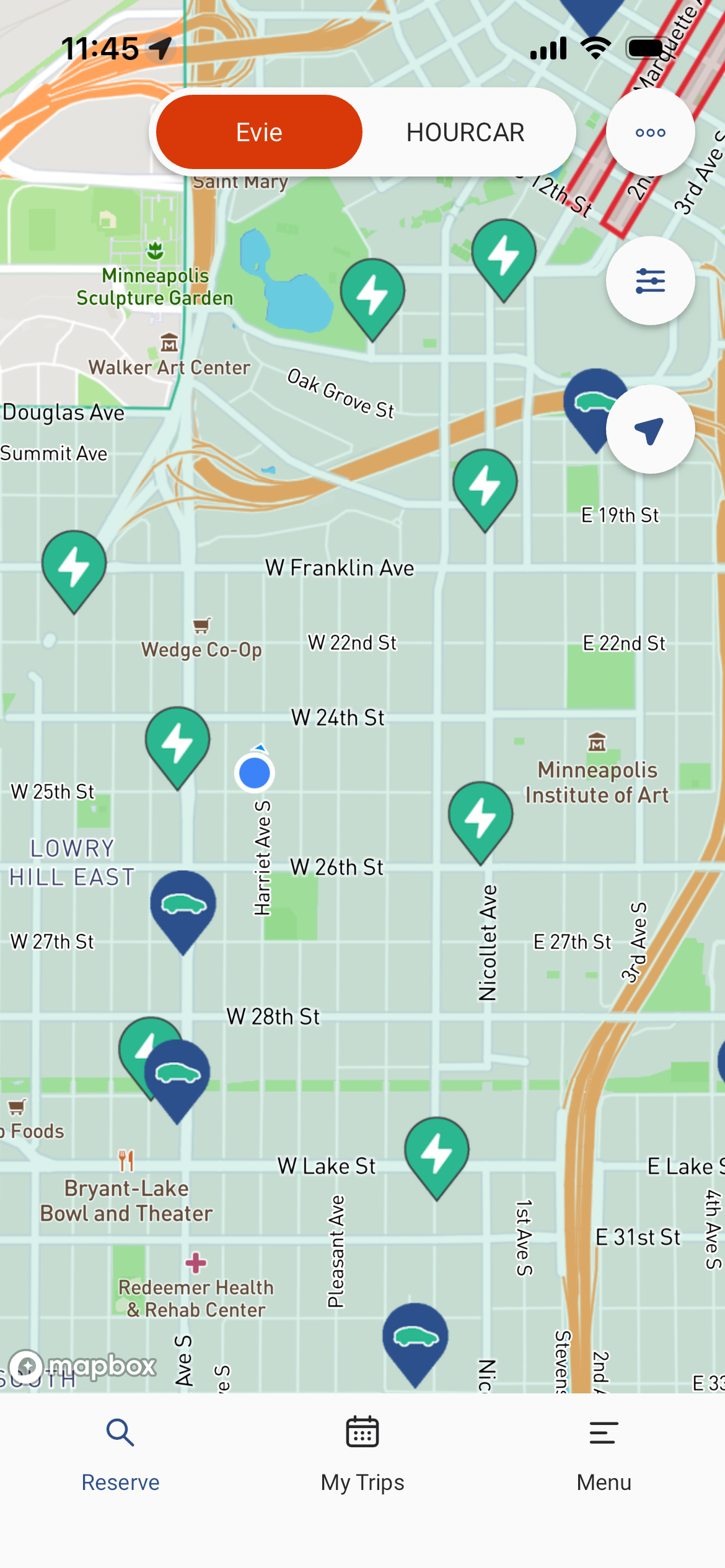
Task: Open the map filter settings
Action: point(650,281)
